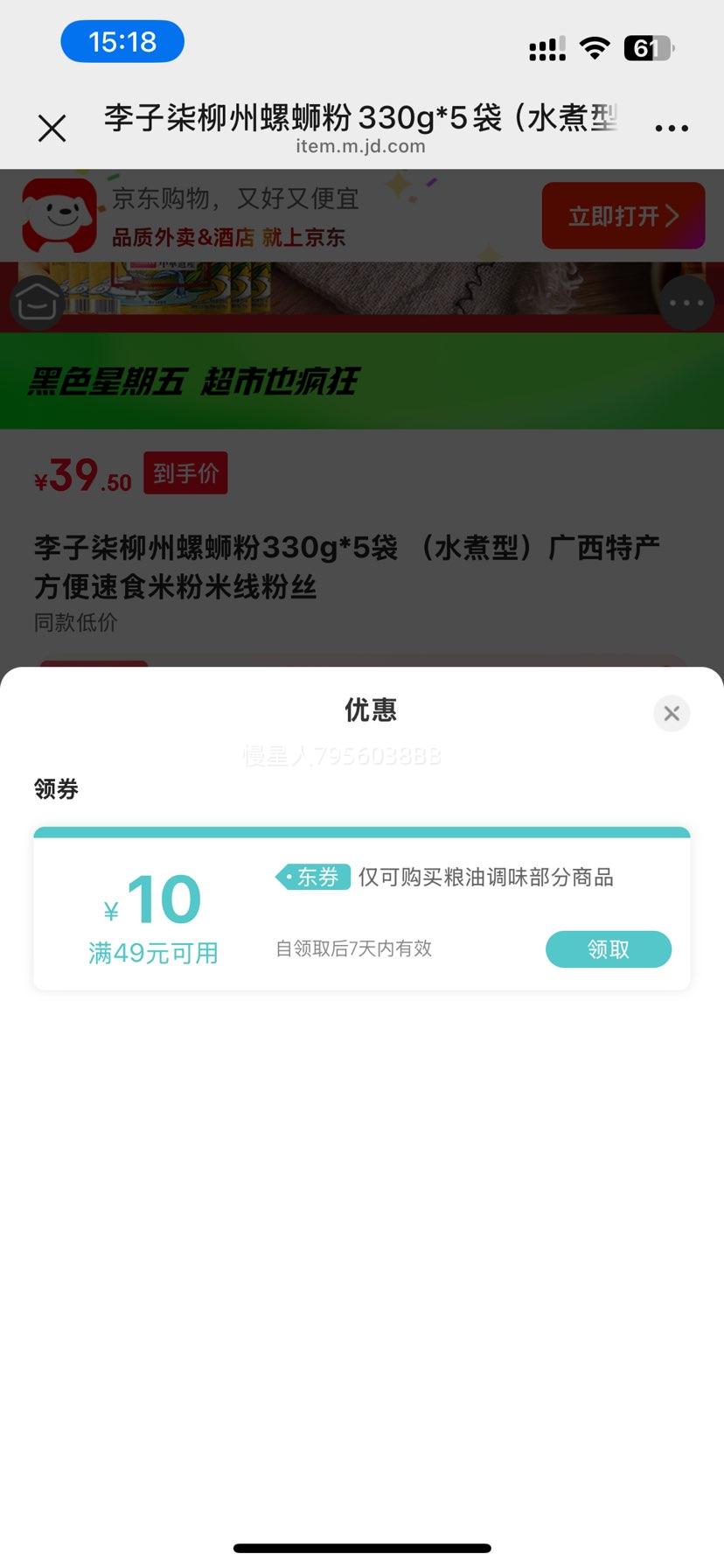
Task: Dismiss the 优惠 coupon popup via its X
Action: [671, 713]
